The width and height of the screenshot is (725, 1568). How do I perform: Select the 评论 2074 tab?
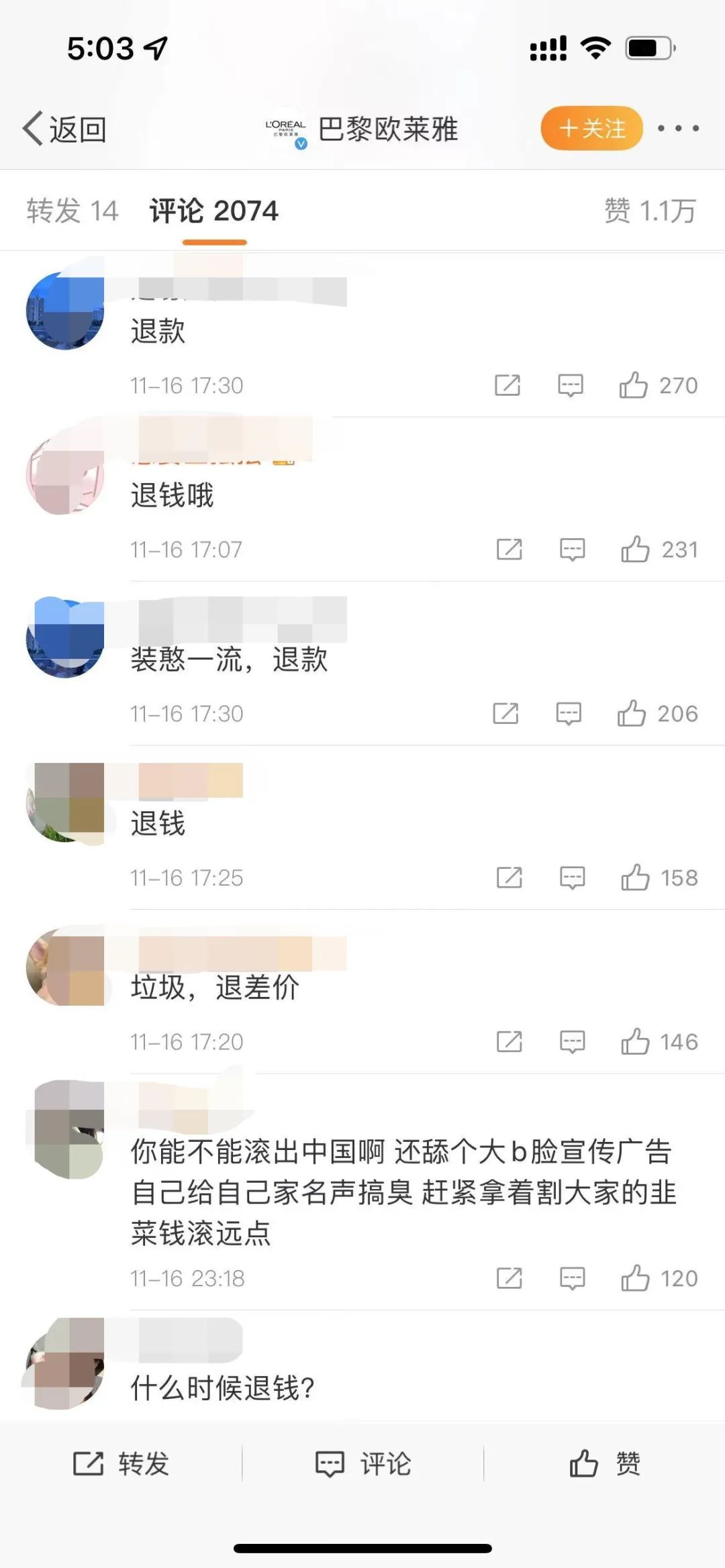pos(215,210)
